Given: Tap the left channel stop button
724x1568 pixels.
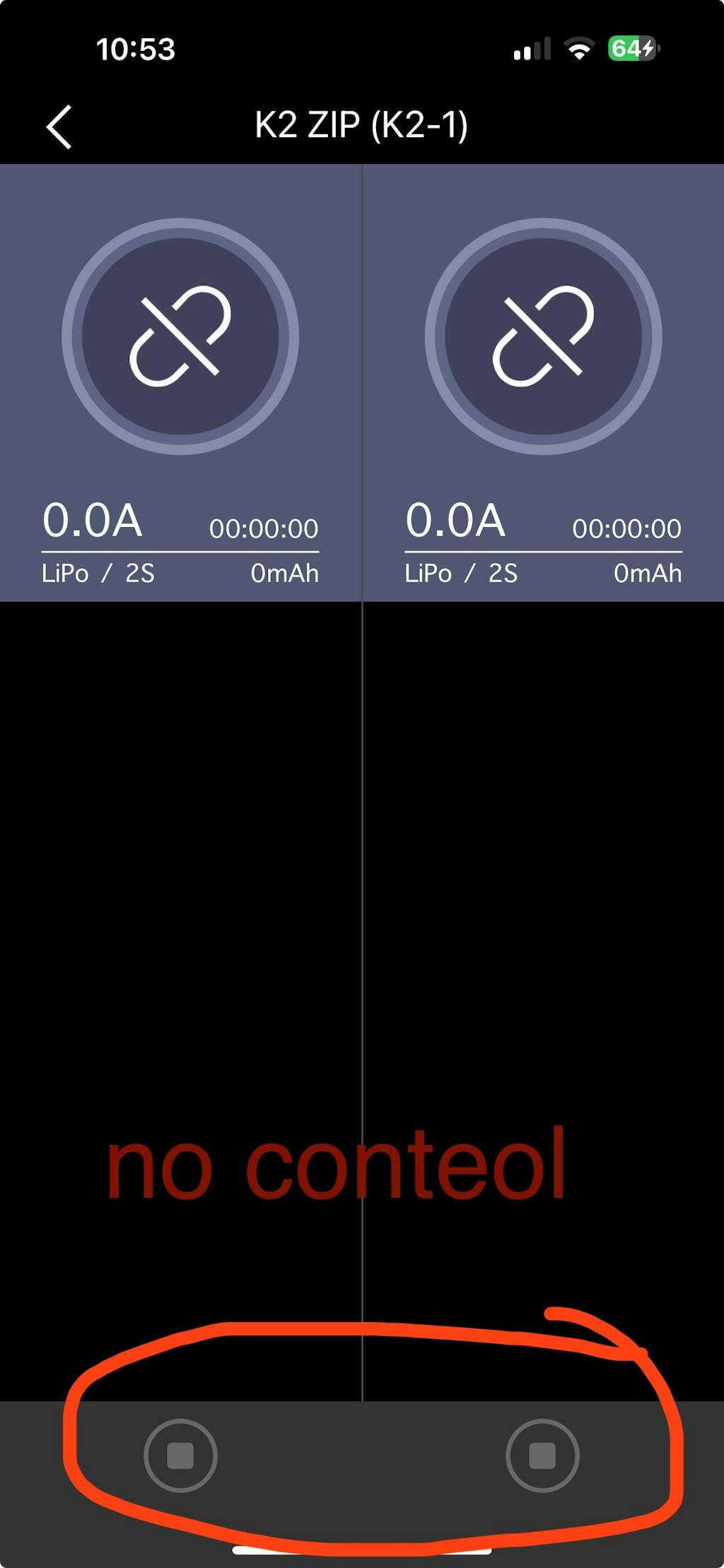Looking at the screenshot, I should click(180, 1455).
